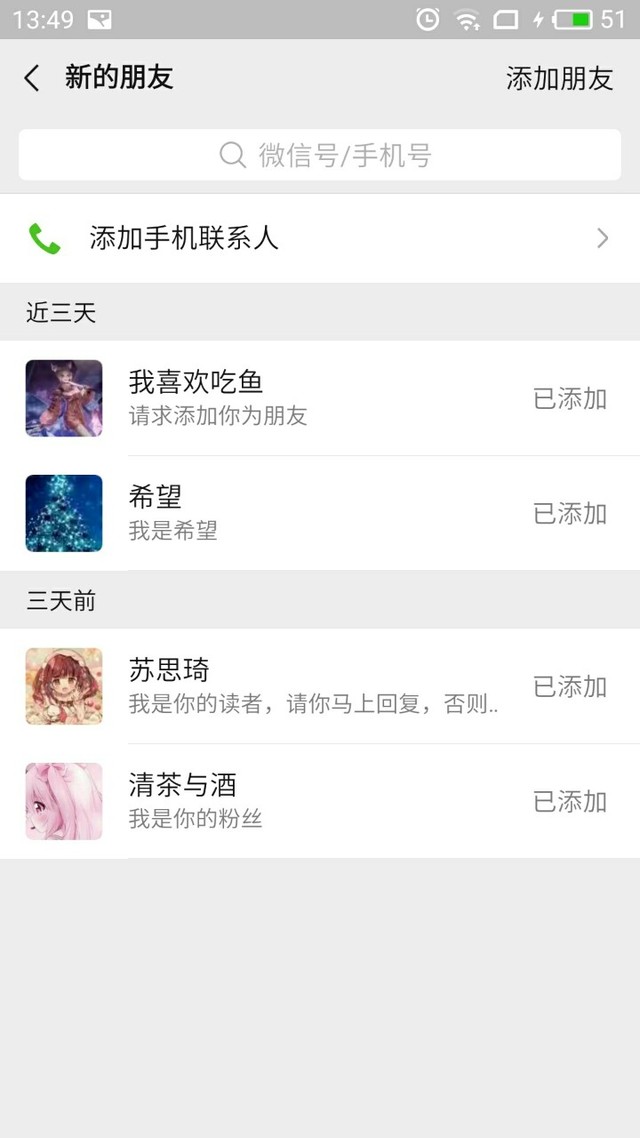
Task: Open friend request from 我喜欢吃鱼
Action: [x=320, y=398]
